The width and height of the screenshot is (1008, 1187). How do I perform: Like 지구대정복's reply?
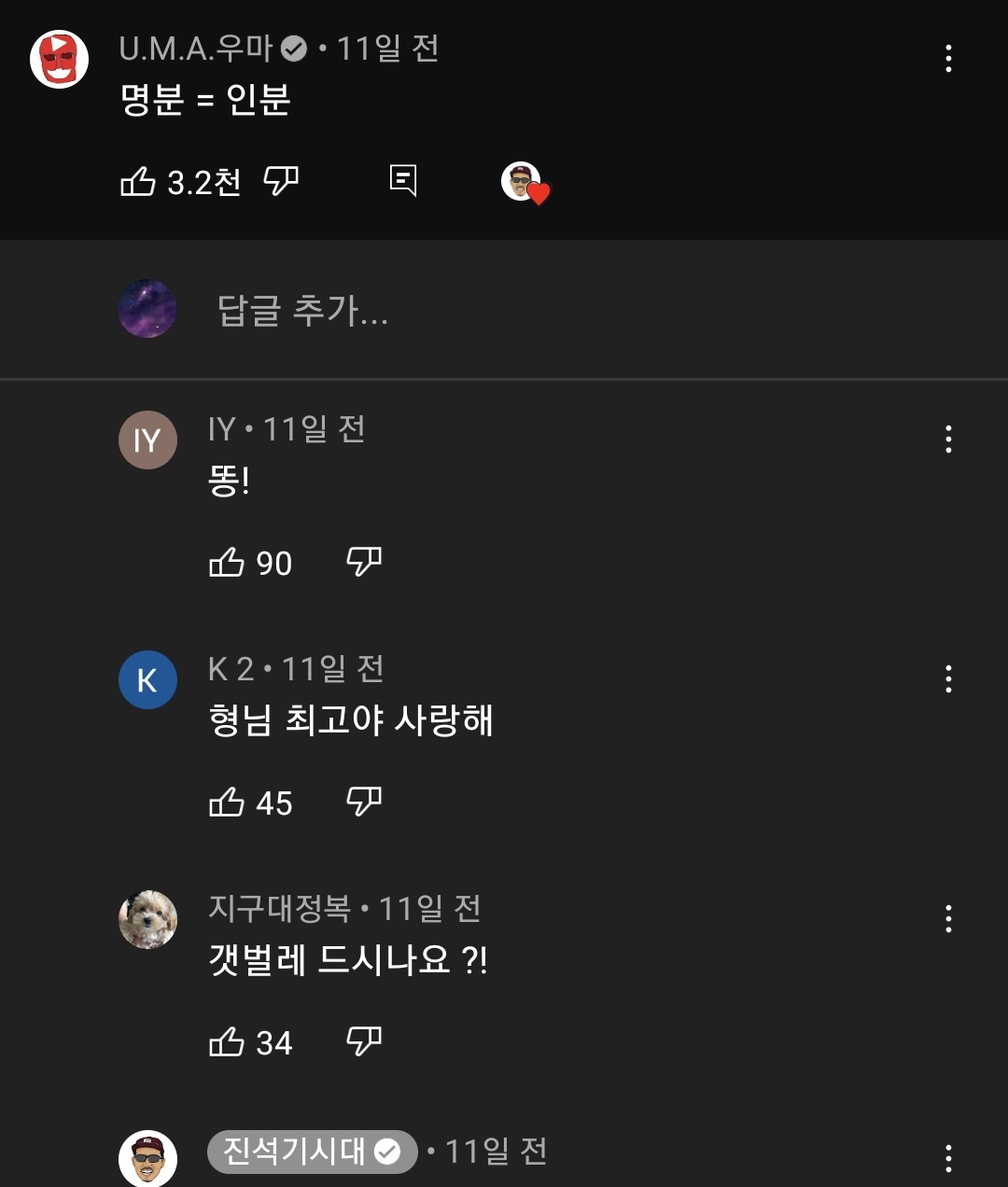(x=227, y=1042)
